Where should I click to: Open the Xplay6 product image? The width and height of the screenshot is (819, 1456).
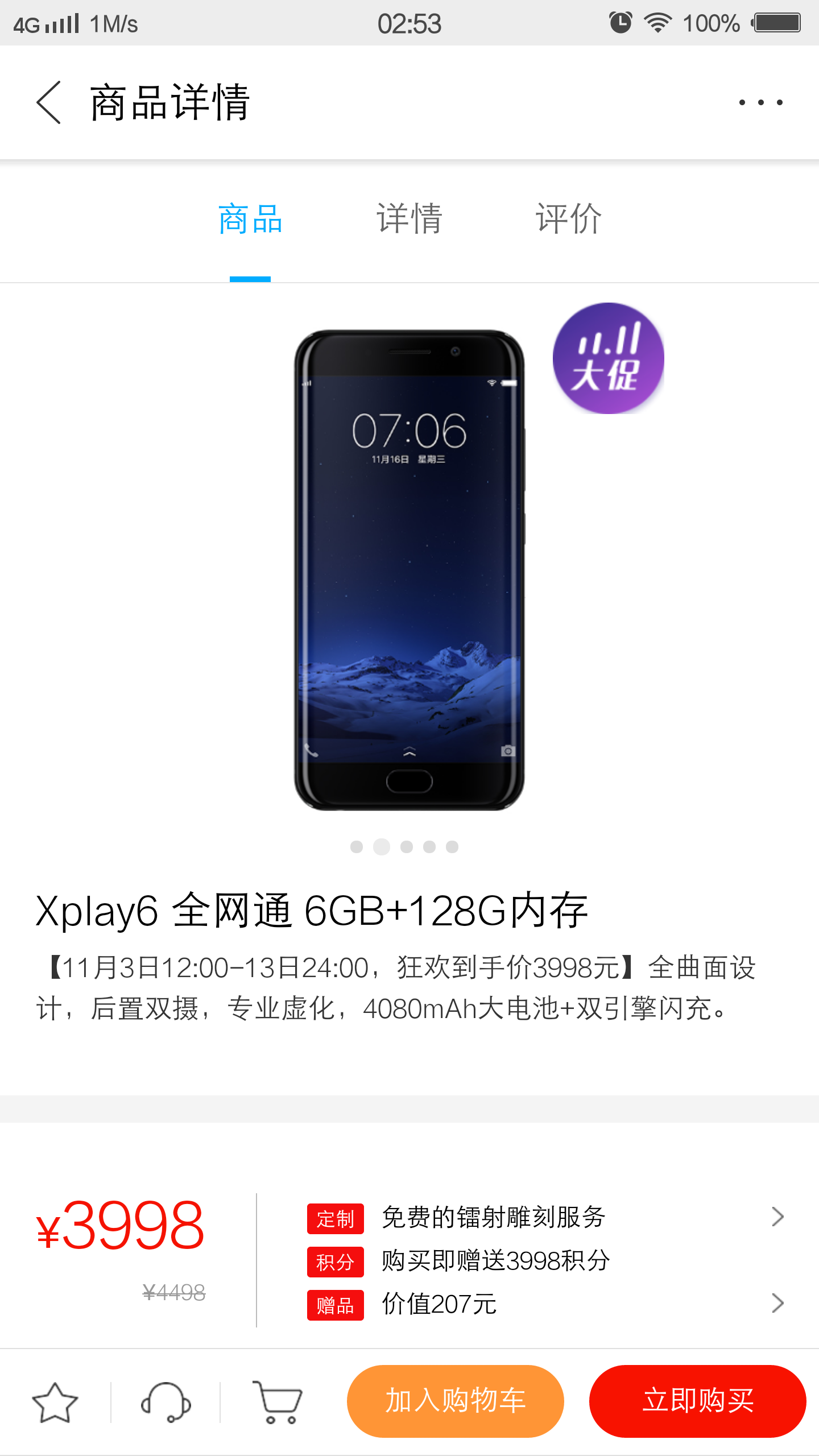[409, 570]
